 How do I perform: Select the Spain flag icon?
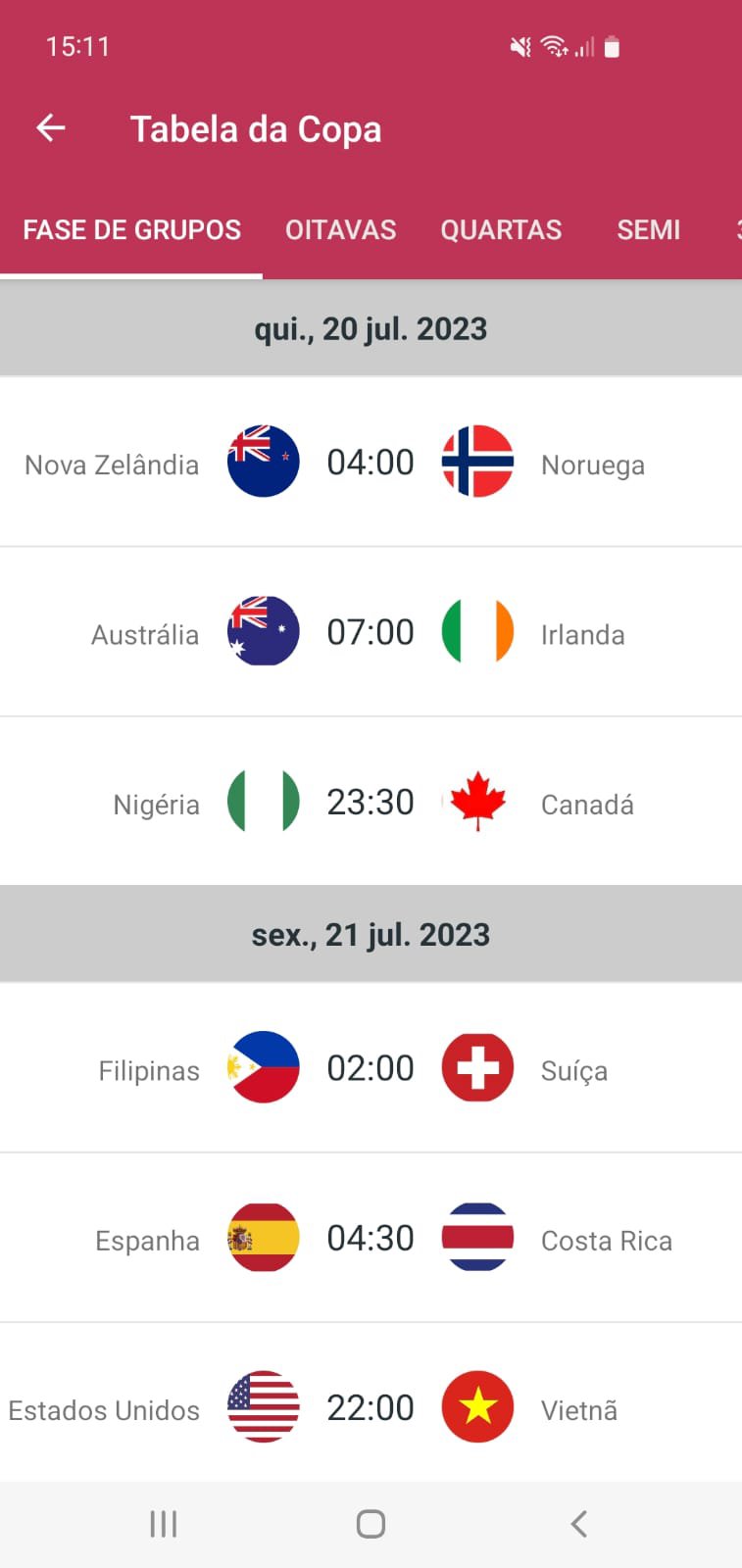(x=263, y=1238)
